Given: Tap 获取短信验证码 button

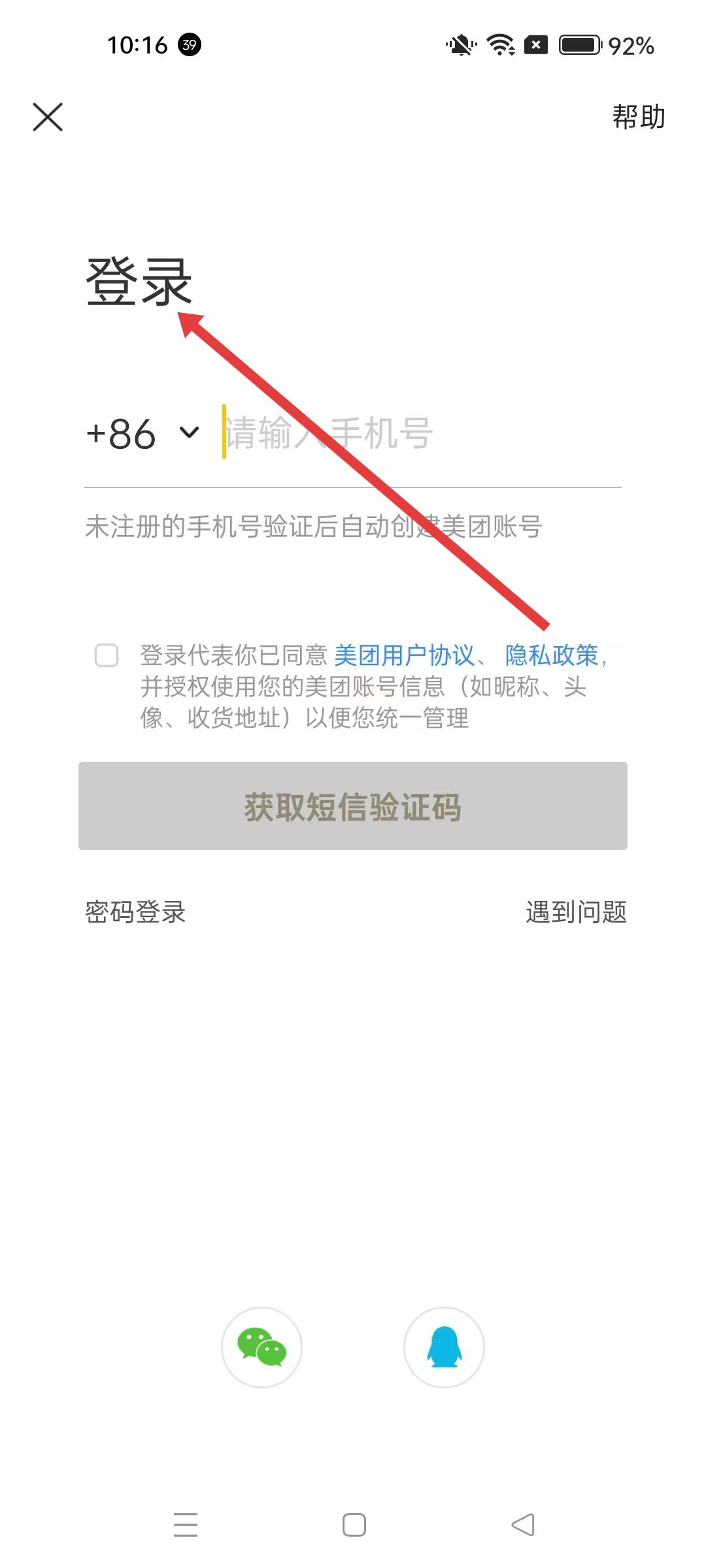Looking at the screenshot, I should [x=353, y=806].
